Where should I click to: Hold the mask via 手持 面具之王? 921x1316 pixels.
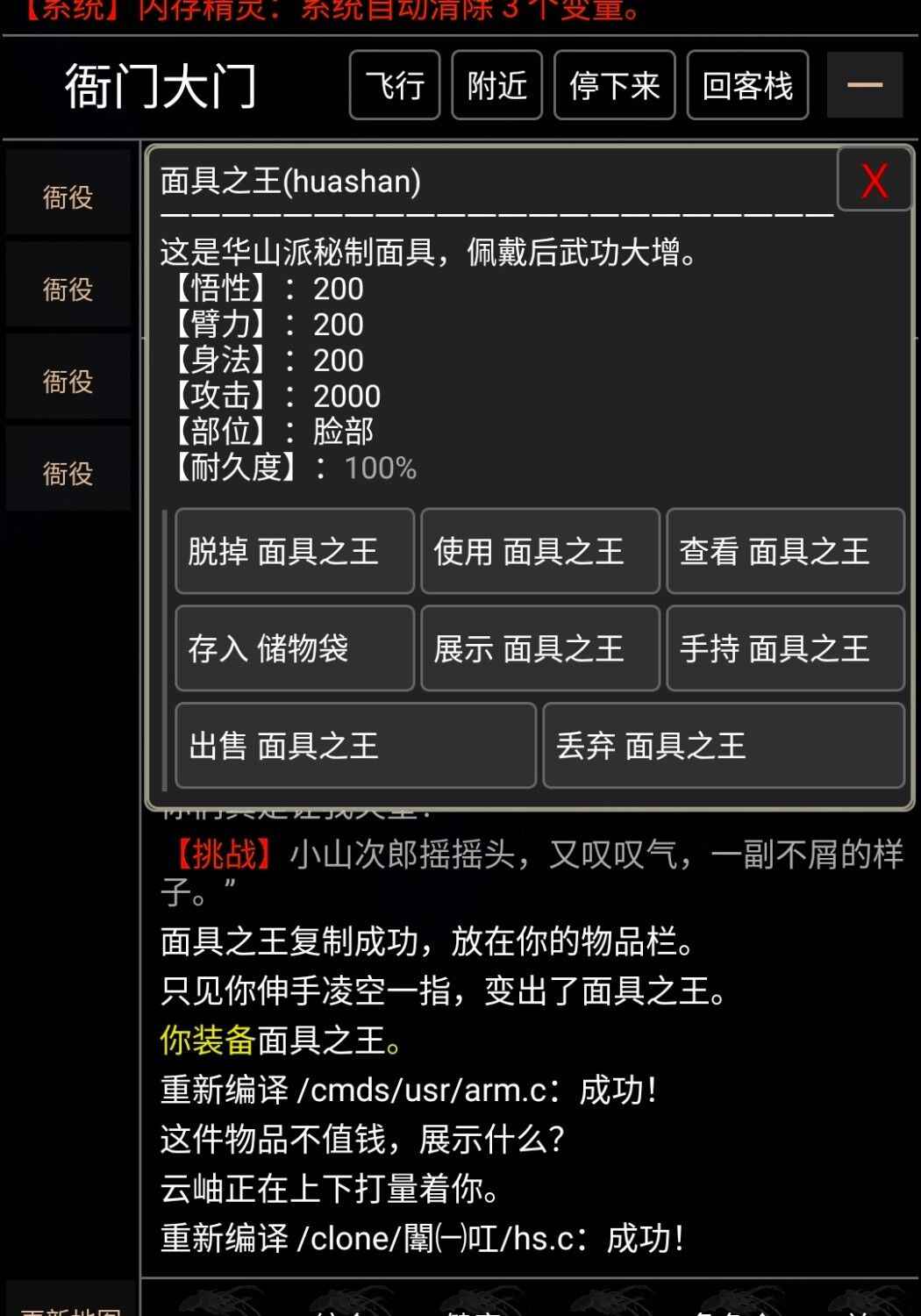[785, 649]
